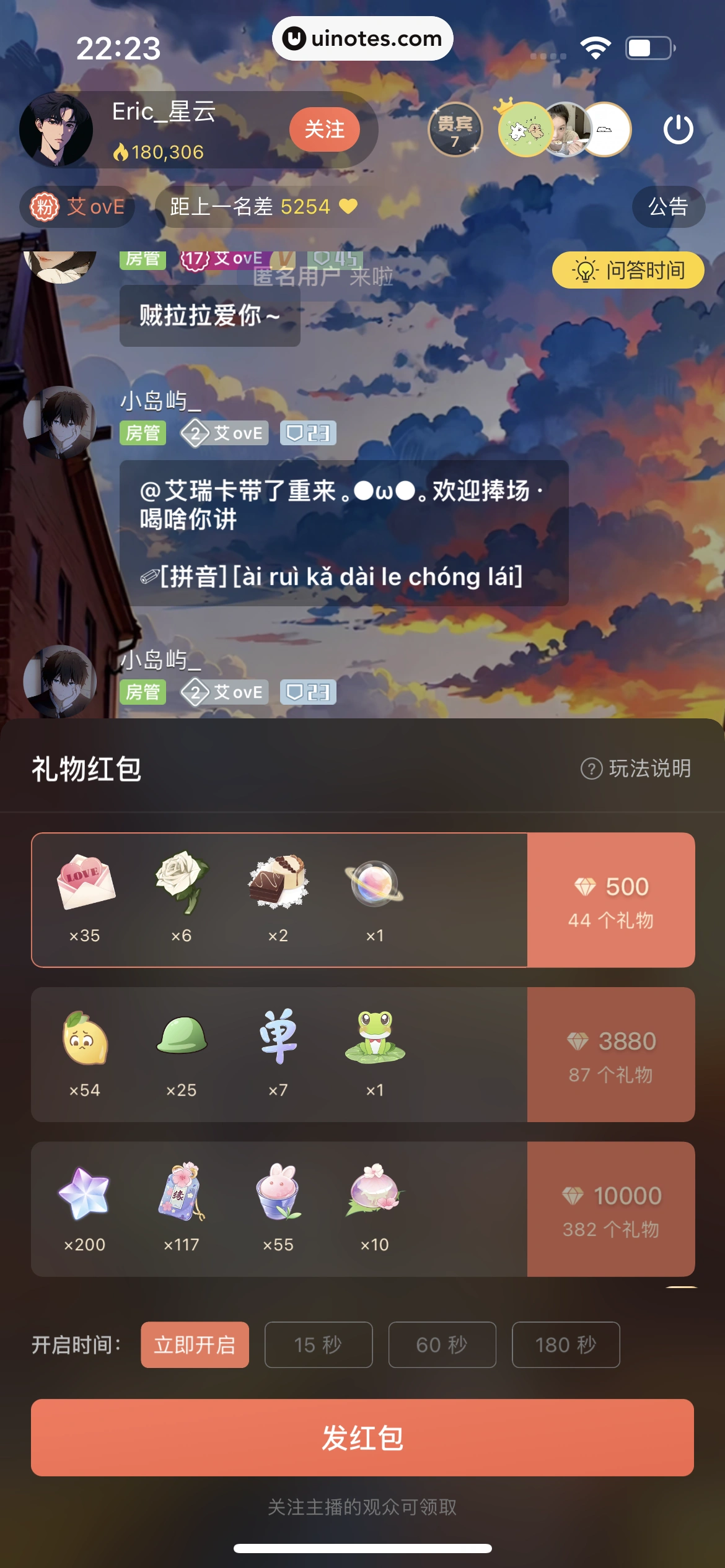Set open time to 180 秒

(565, 1344)
